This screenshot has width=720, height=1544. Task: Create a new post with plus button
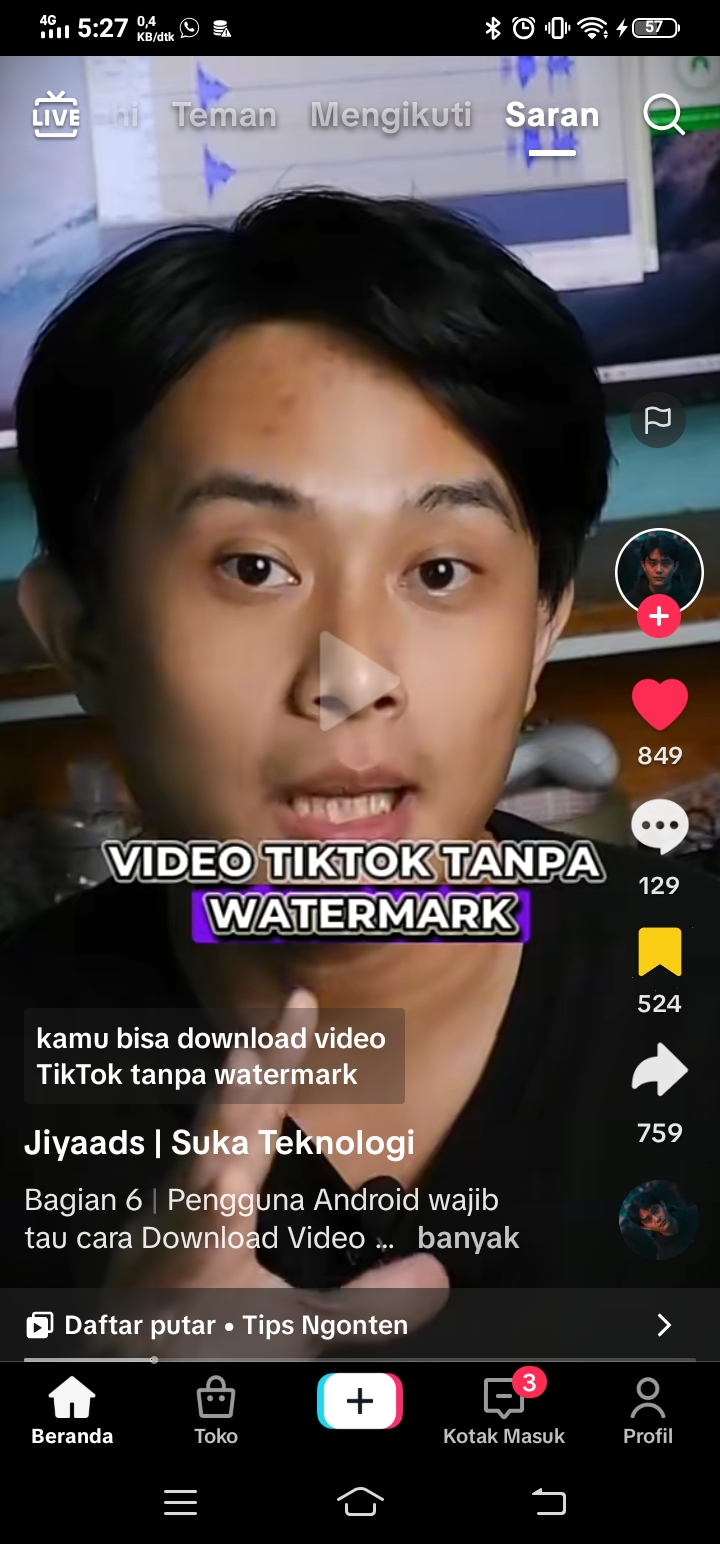click(360, 1401)
